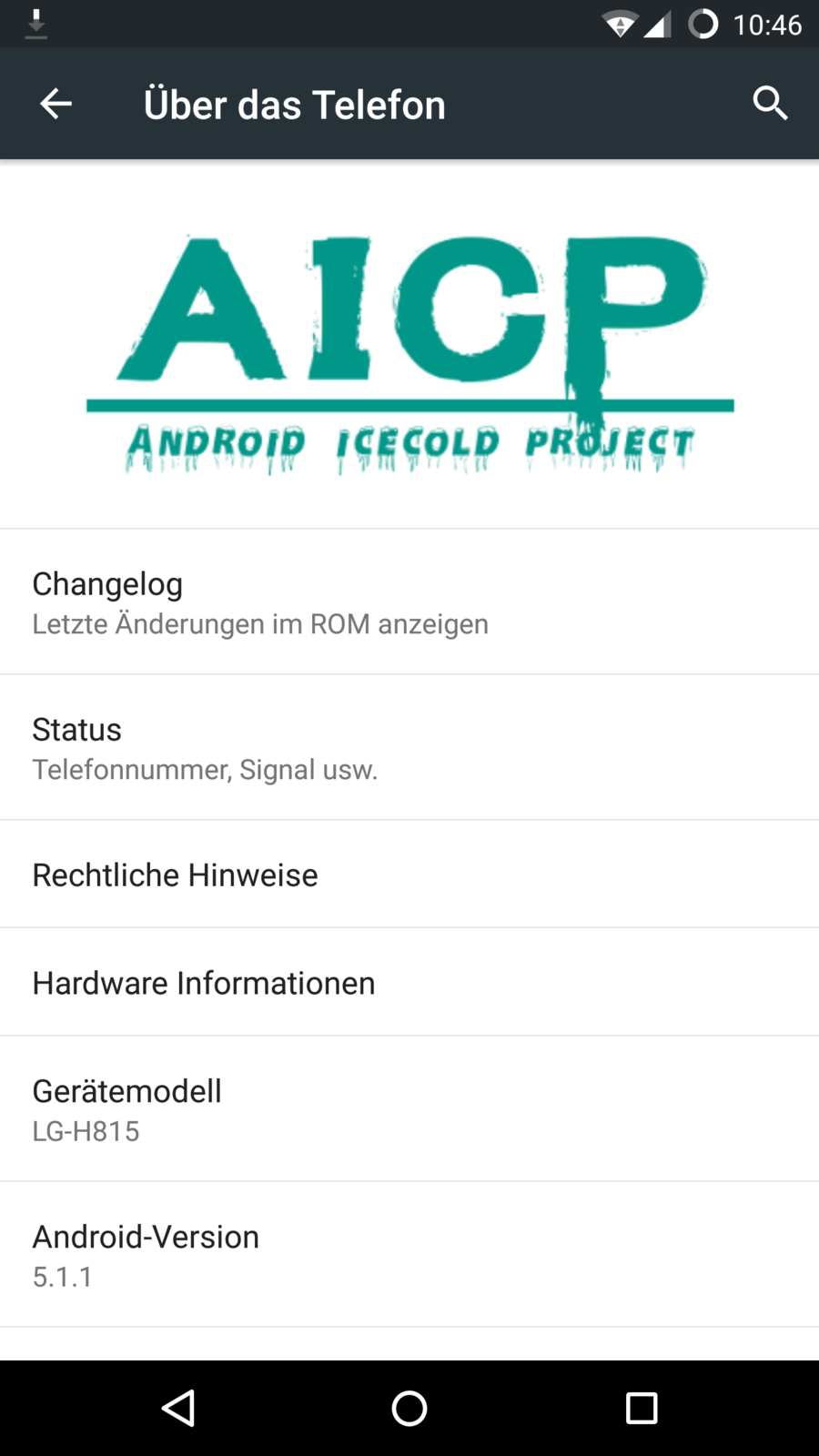
Task: Open Hardware Informationen
Action: [x=409, y=983]
